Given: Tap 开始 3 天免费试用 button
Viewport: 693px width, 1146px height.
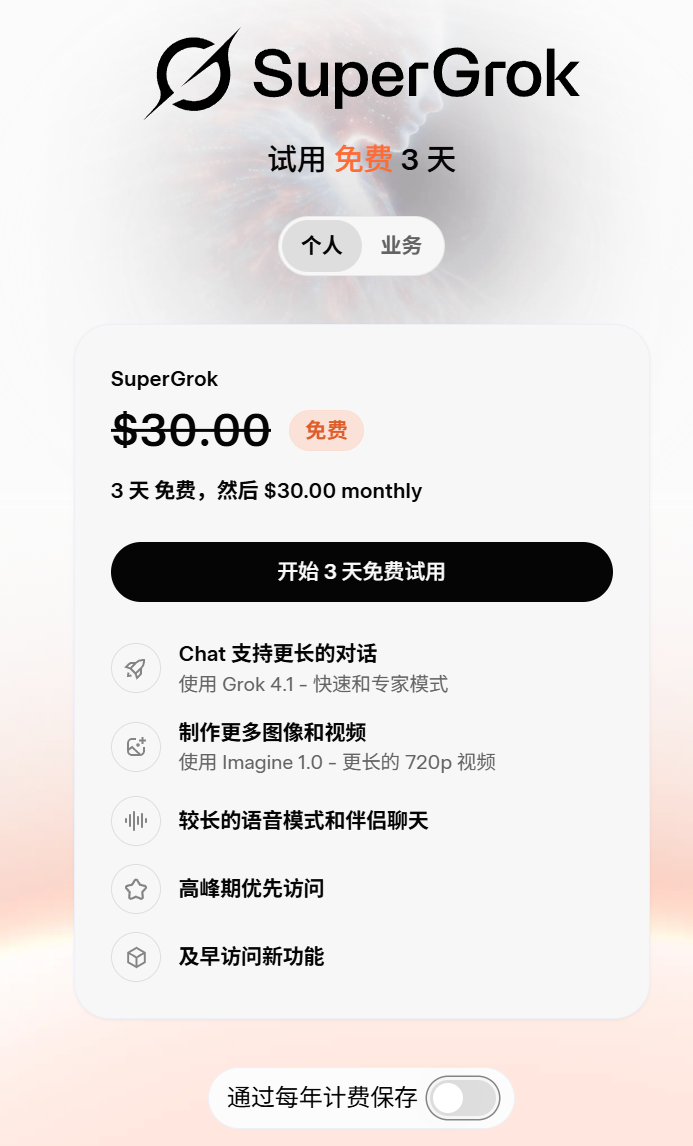Looking at the screenshot, I should point(361,572).
